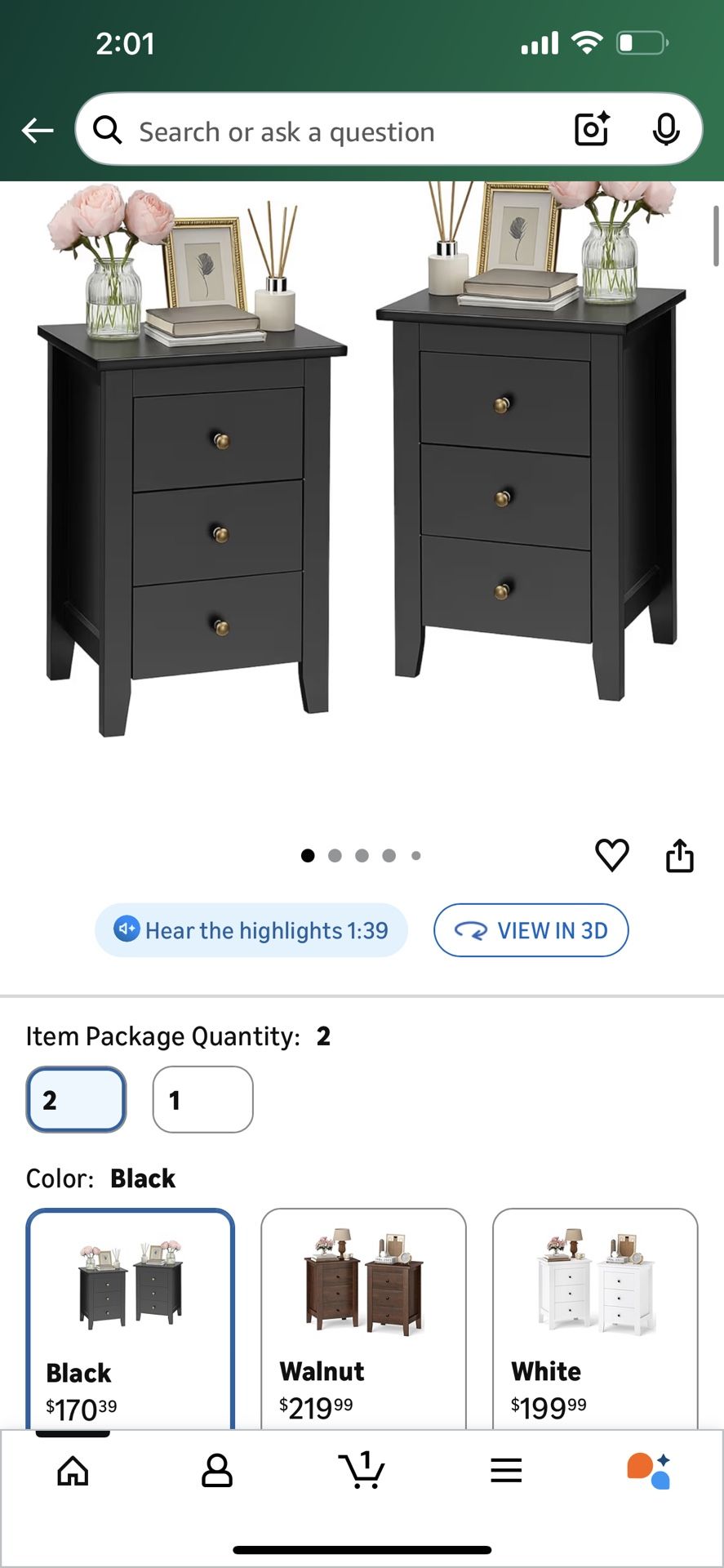Open the shopping cart showing 1 item
The height and width of the screenshot is (1568, 724).
[x=362, y=1470]
